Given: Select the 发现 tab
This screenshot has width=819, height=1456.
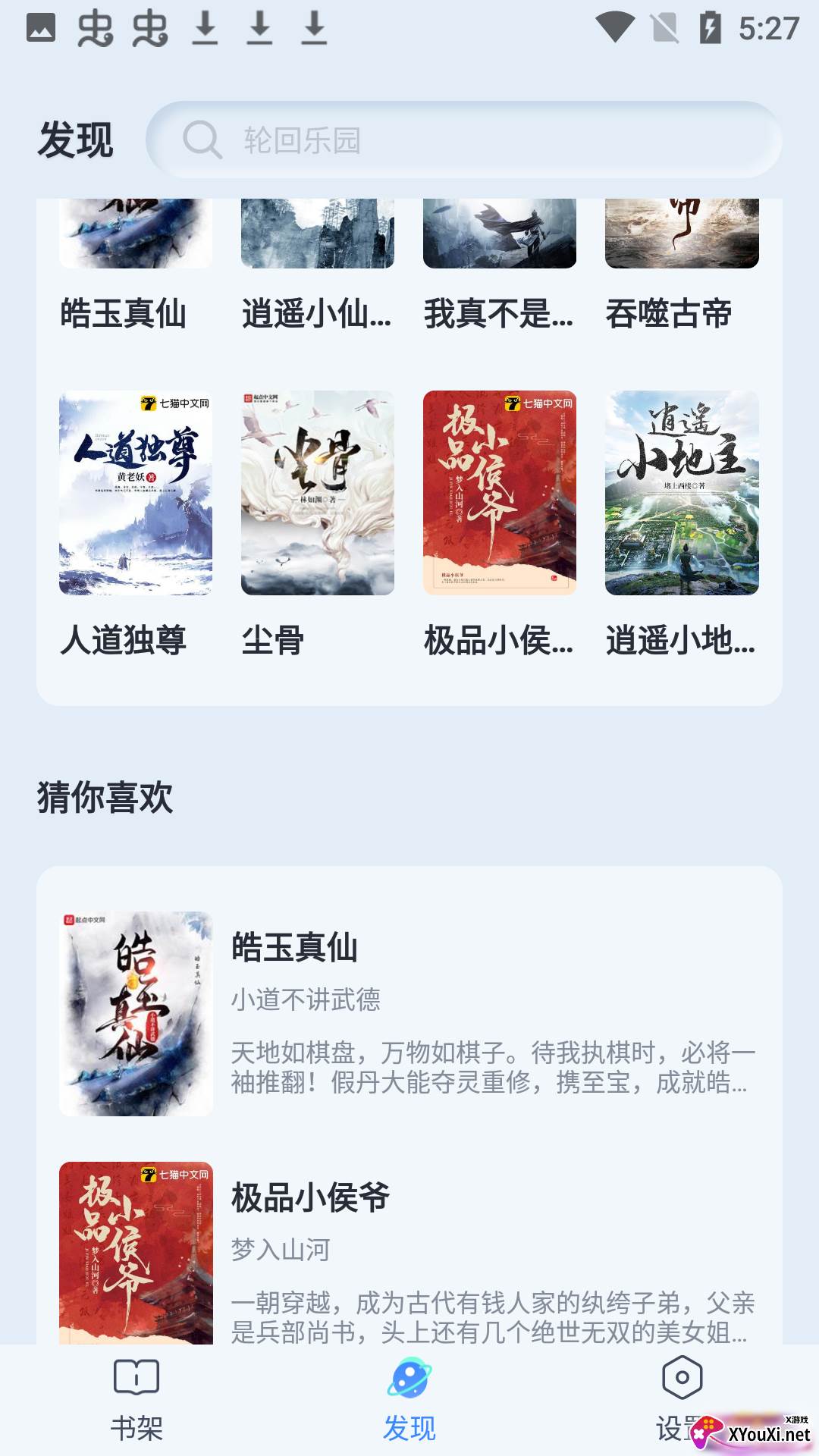Looking at the screenshot, I should click(409, 1400).
